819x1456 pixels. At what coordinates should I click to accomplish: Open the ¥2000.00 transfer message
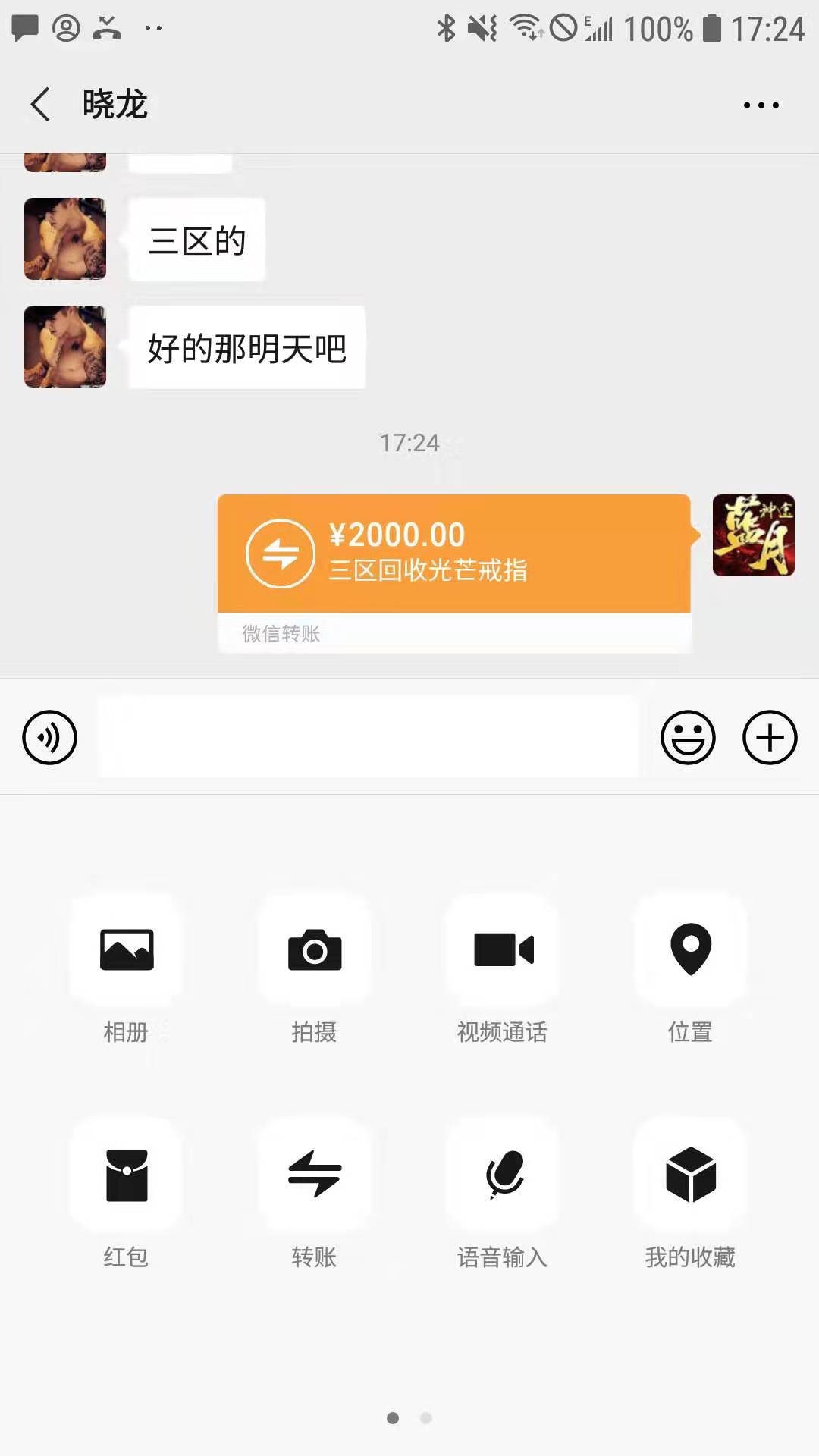point(453,554)
